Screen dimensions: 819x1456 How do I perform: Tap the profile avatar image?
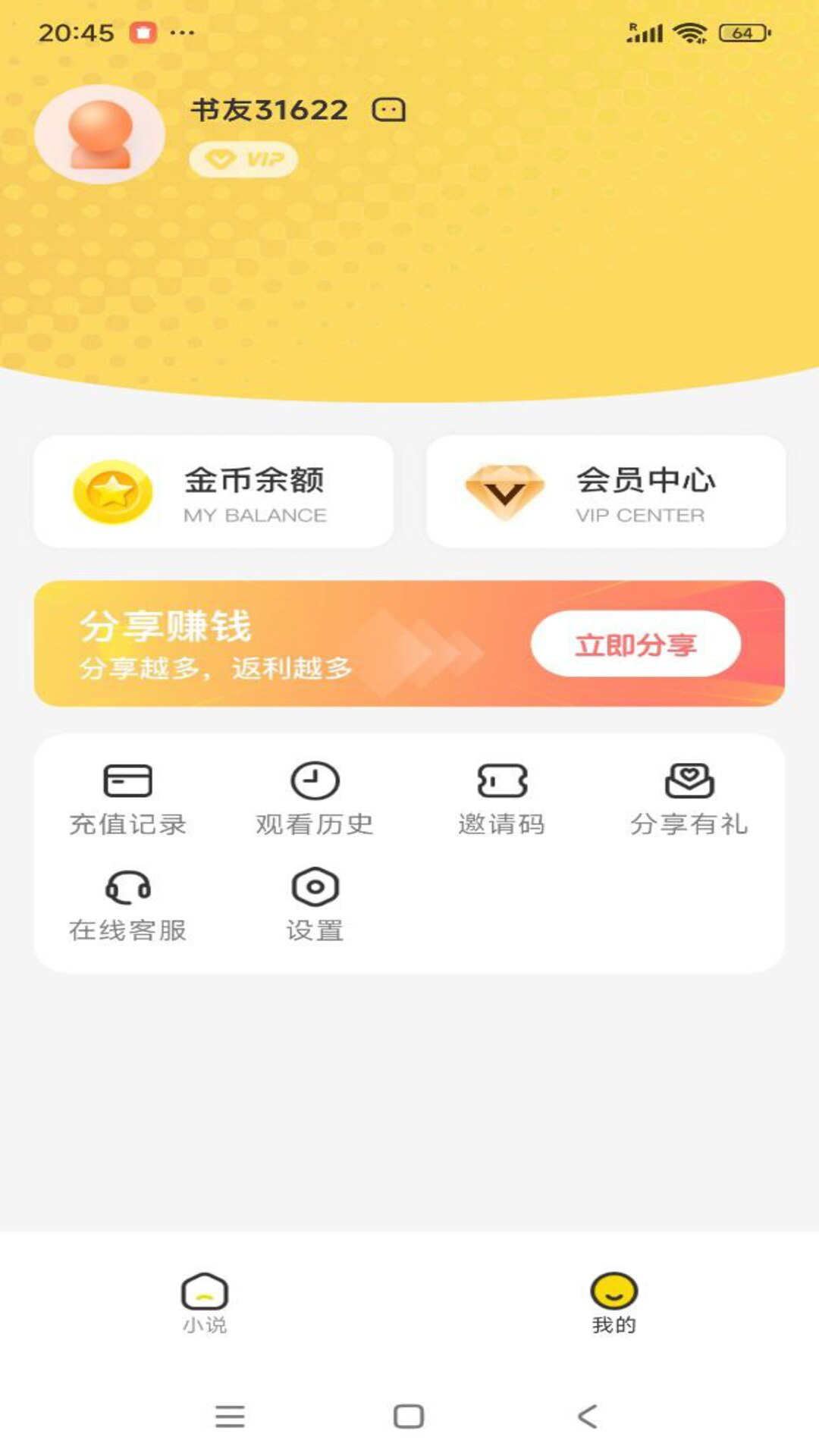101,133
